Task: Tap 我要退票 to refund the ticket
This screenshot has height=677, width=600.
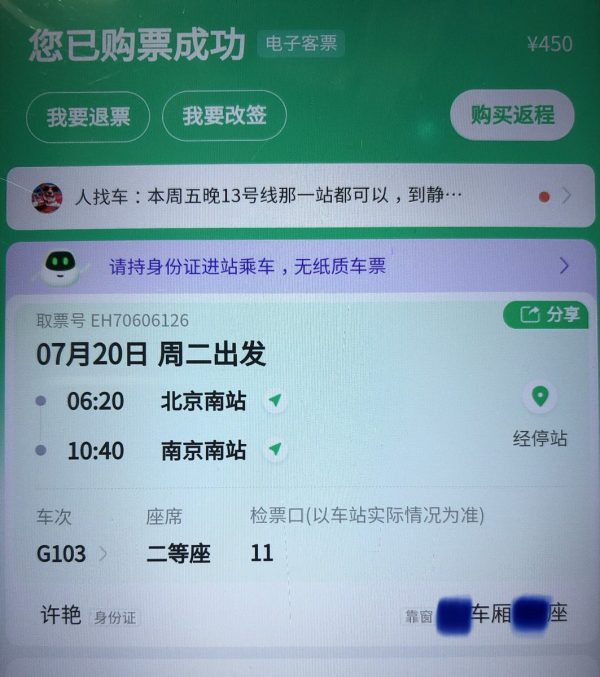Action: [x=88, y=116]
